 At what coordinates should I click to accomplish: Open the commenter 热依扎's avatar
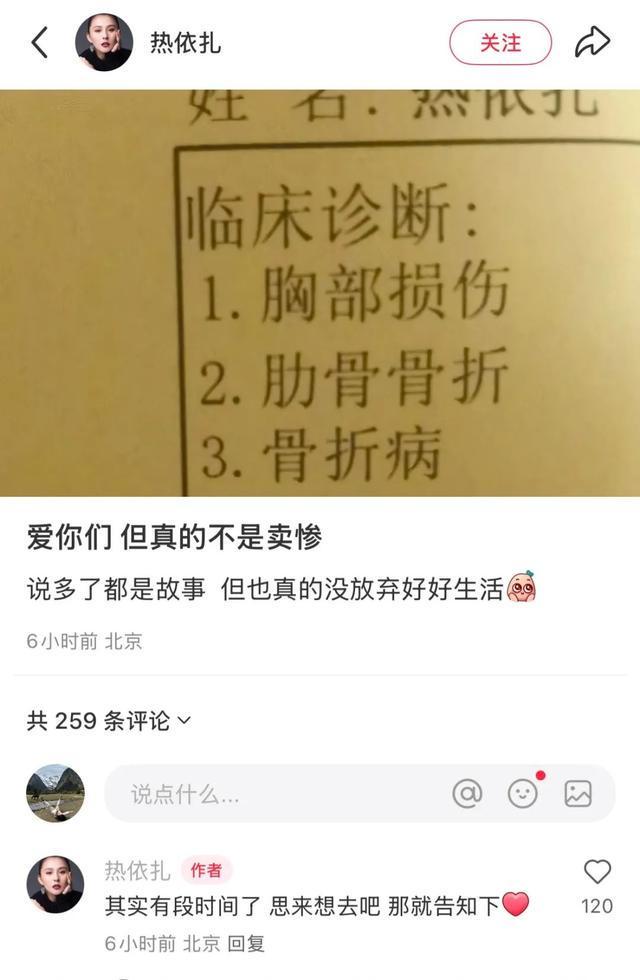55,884
